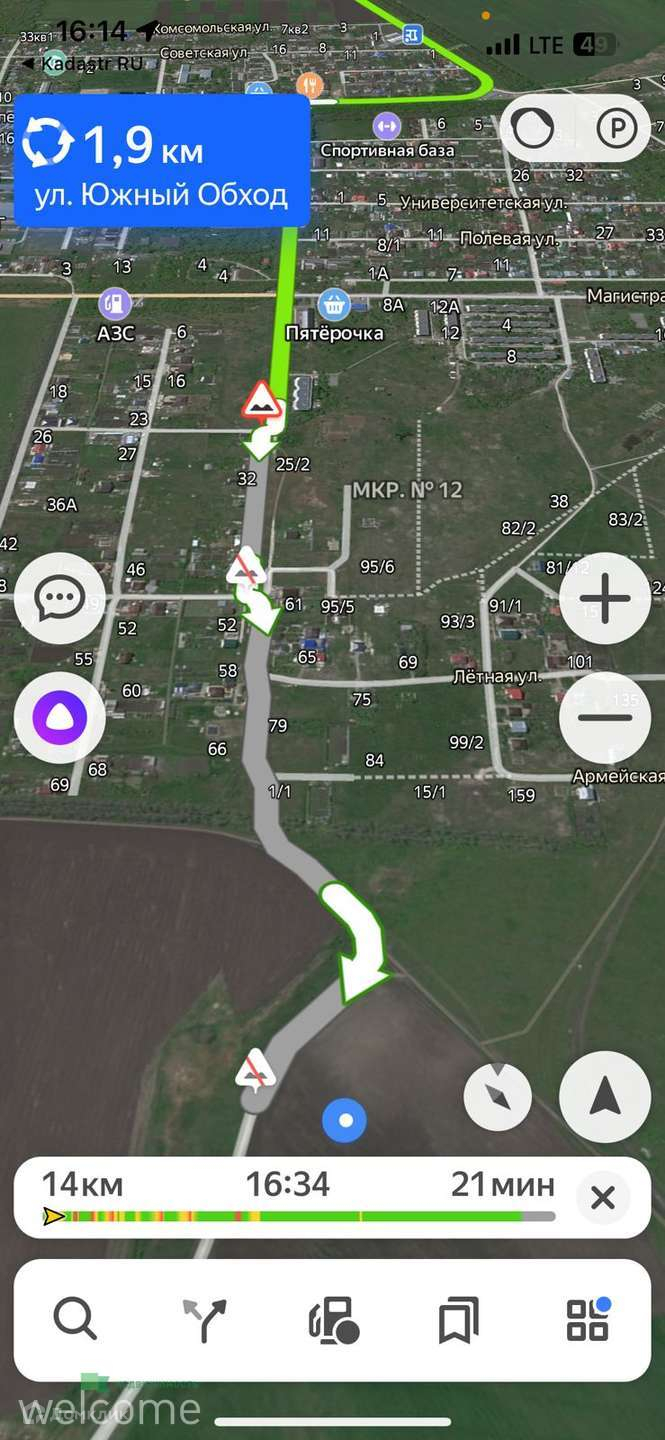Open the Спортивная база map marker
Screen dimensions: 665x1440
click(386, 127)
